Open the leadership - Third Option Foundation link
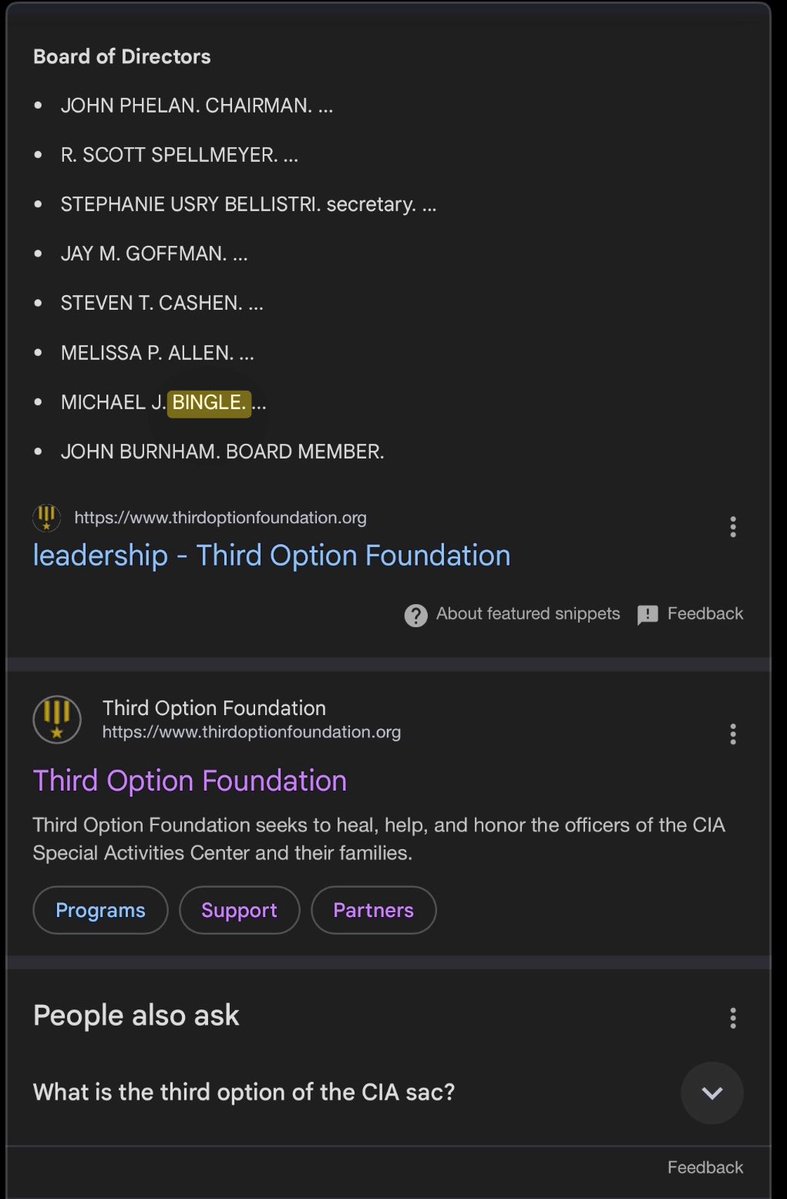787x1199 pixels. point(271,556)
